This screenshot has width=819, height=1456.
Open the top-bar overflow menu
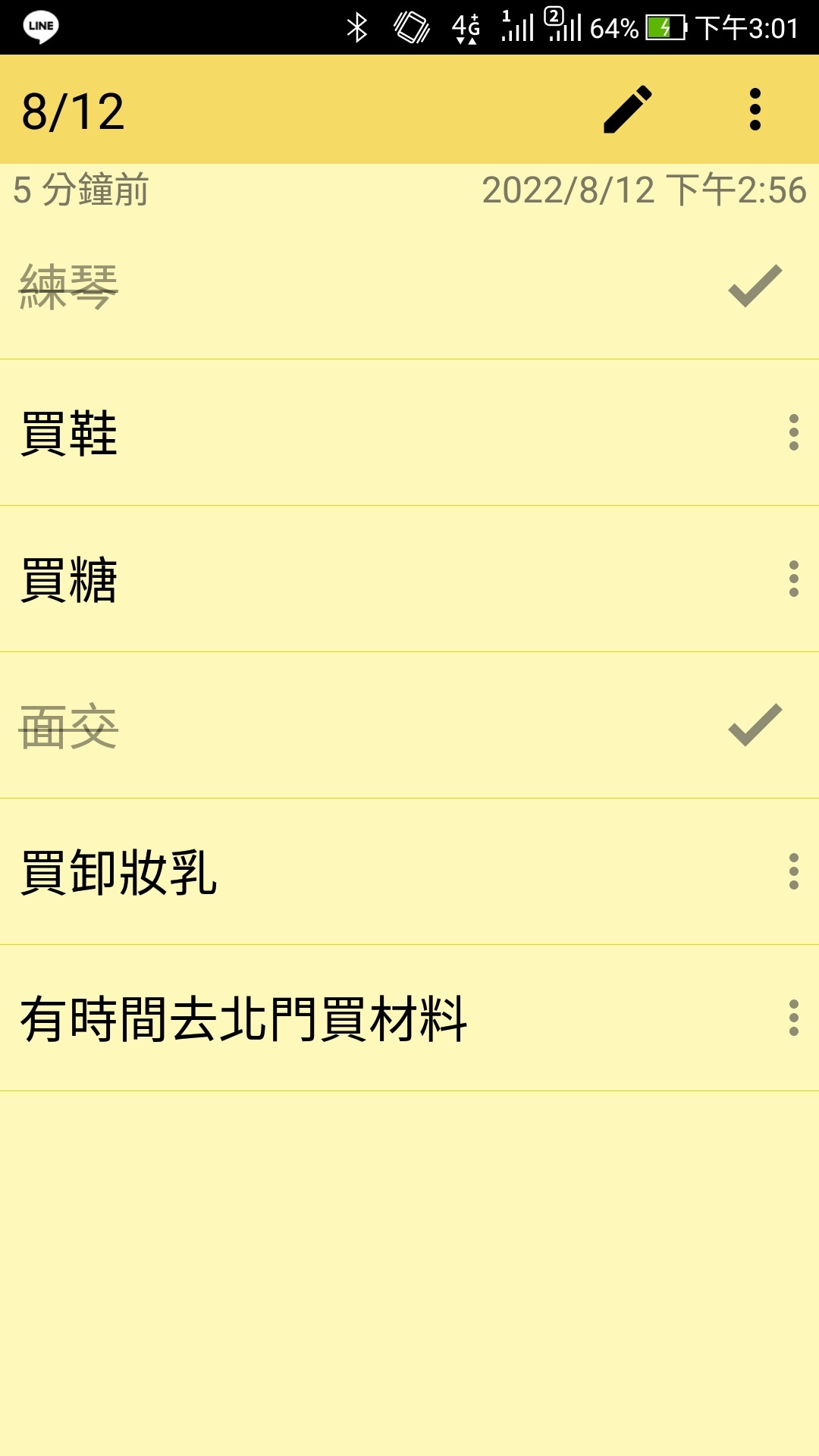(x=755, y=110)
